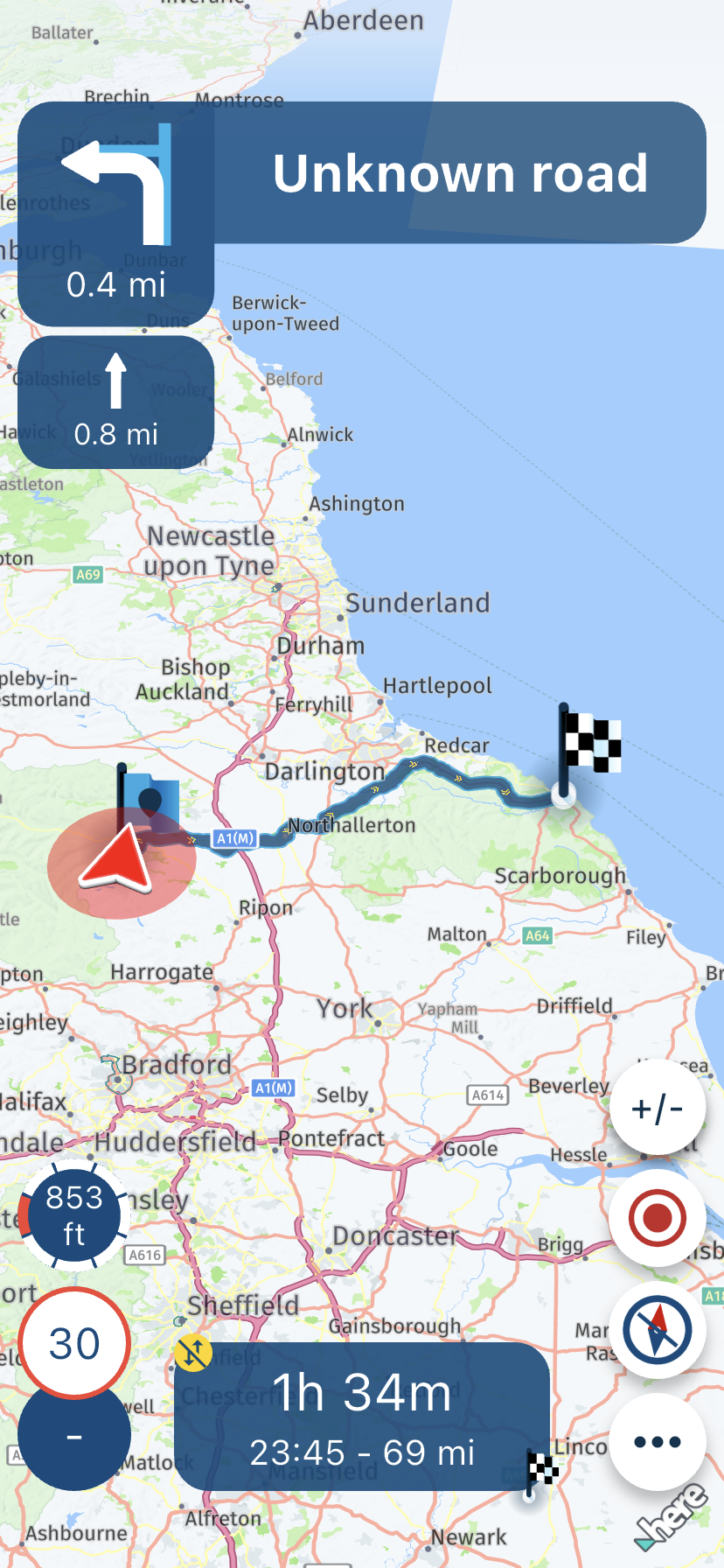The width and height of the screenshot is (724, 1568).
Task: Tap the 30 speed limit indicator
Action: [74, 1342]
